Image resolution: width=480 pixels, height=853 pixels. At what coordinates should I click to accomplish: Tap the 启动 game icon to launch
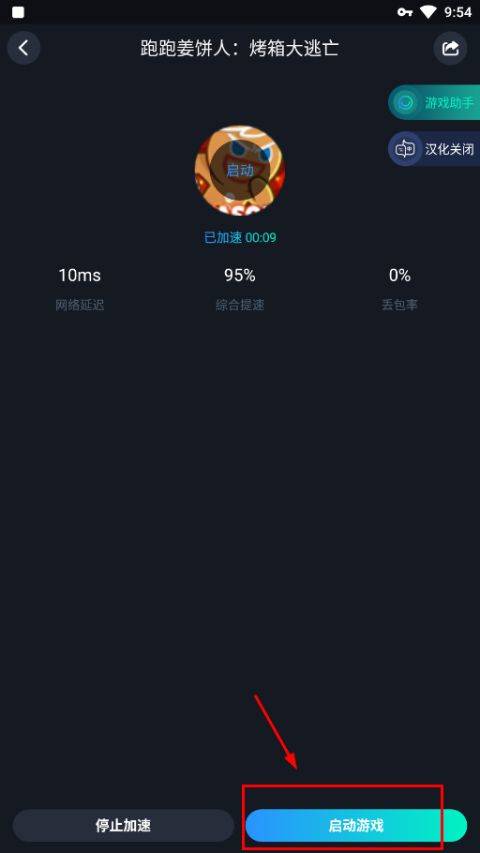pos(239,170)
